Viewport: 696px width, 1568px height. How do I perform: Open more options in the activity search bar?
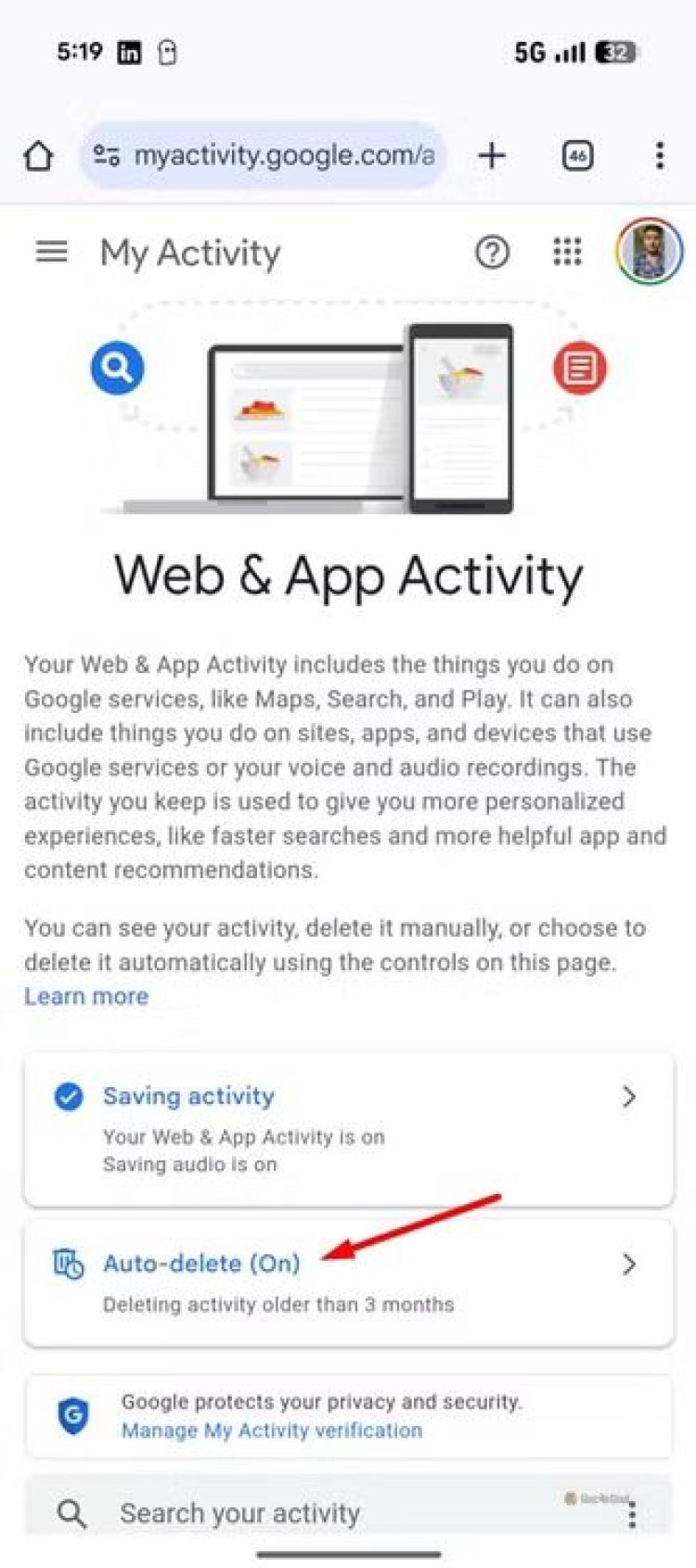click(x=632, y=1515)
